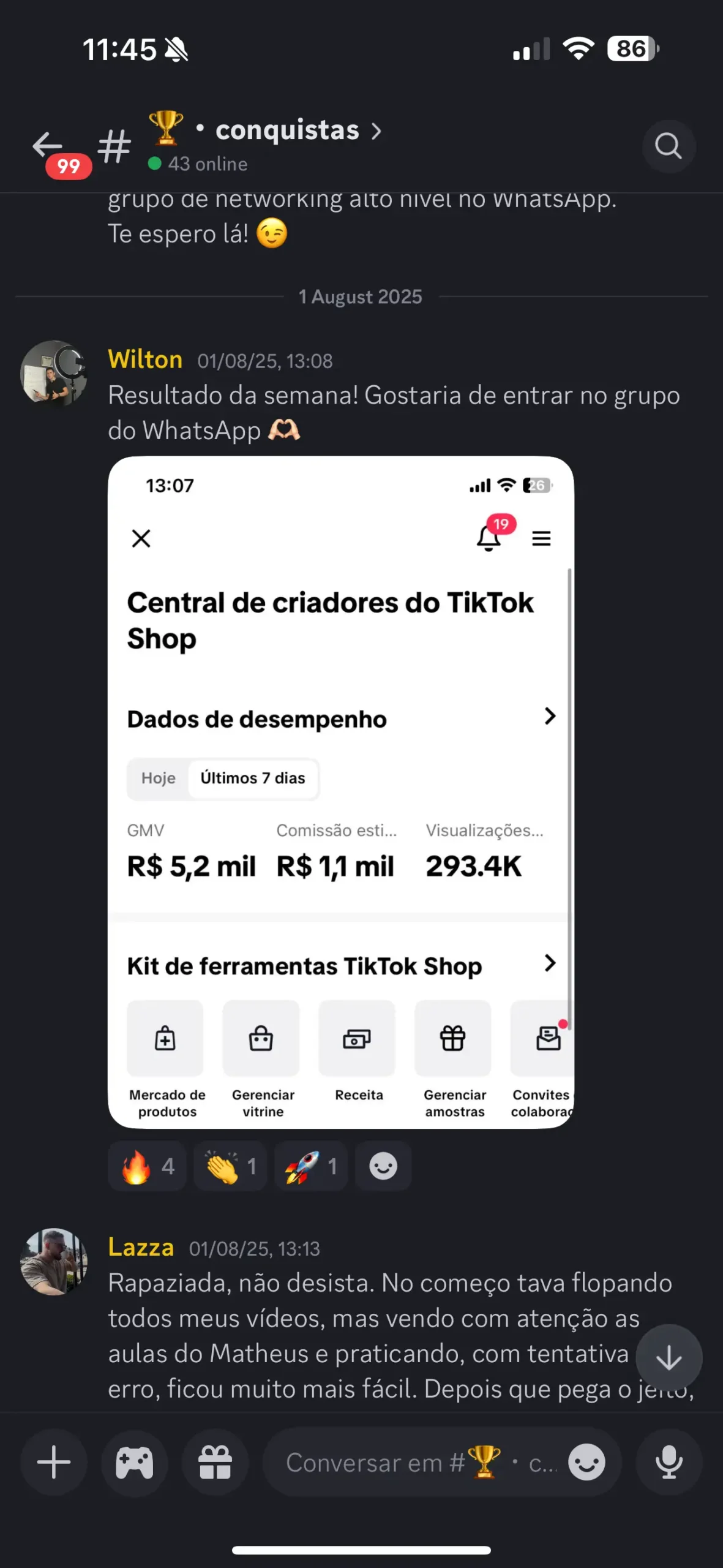Add rocket reaction to Wilton's post

pos(310,1166)
